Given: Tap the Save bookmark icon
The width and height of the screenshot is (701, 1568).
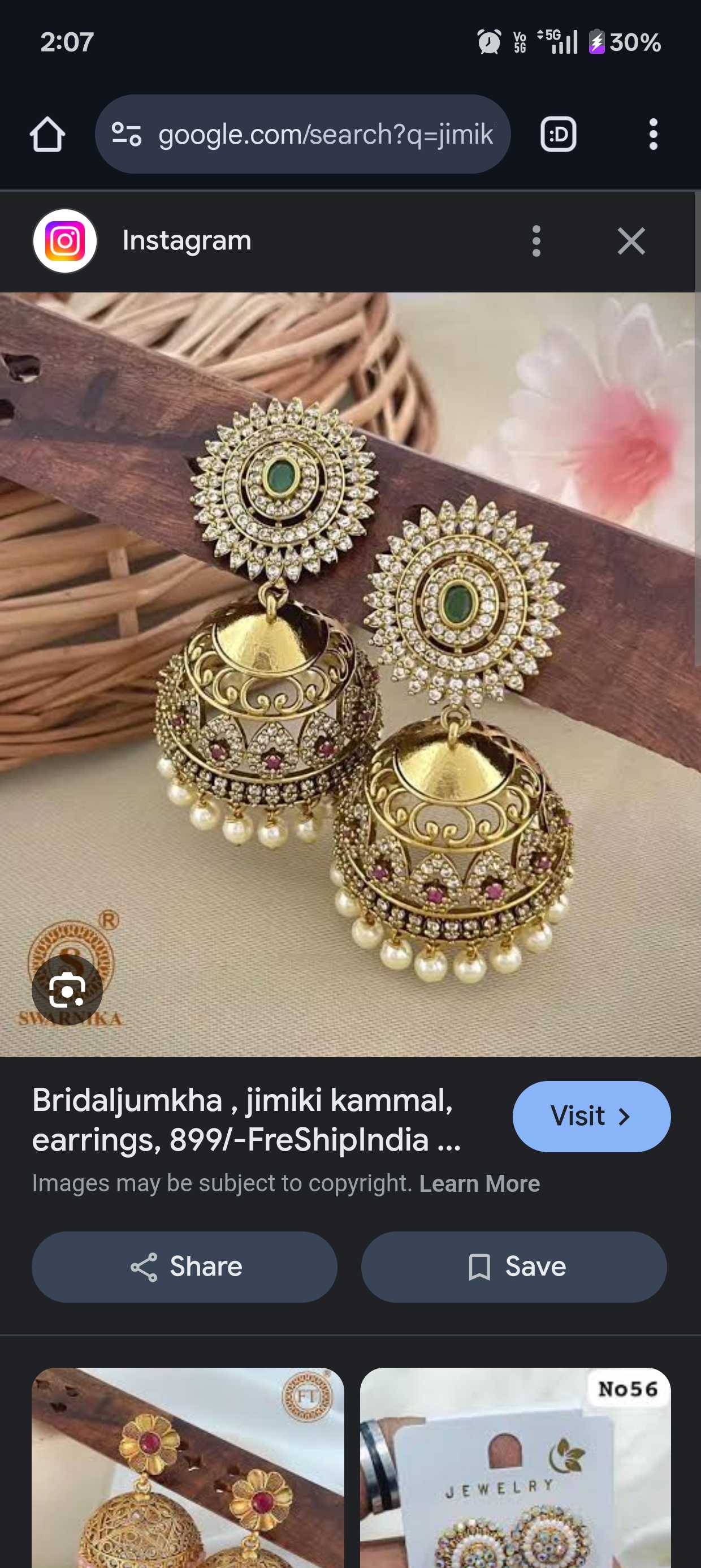Looking at the screenshot, I should click(x=481, y=1266).
